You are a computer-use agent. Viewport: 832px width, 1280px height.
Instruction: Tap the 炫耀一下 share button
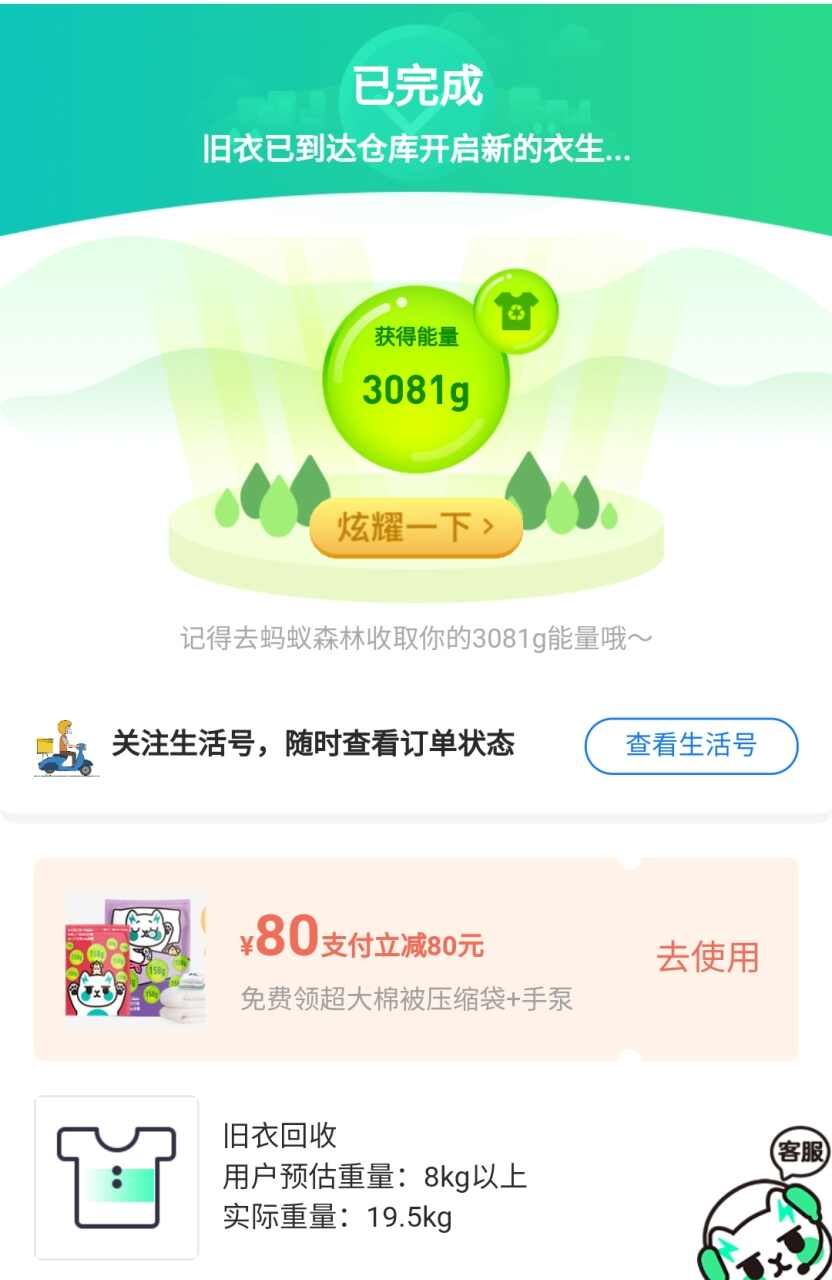pyautogui.click(x=416, y=526)
